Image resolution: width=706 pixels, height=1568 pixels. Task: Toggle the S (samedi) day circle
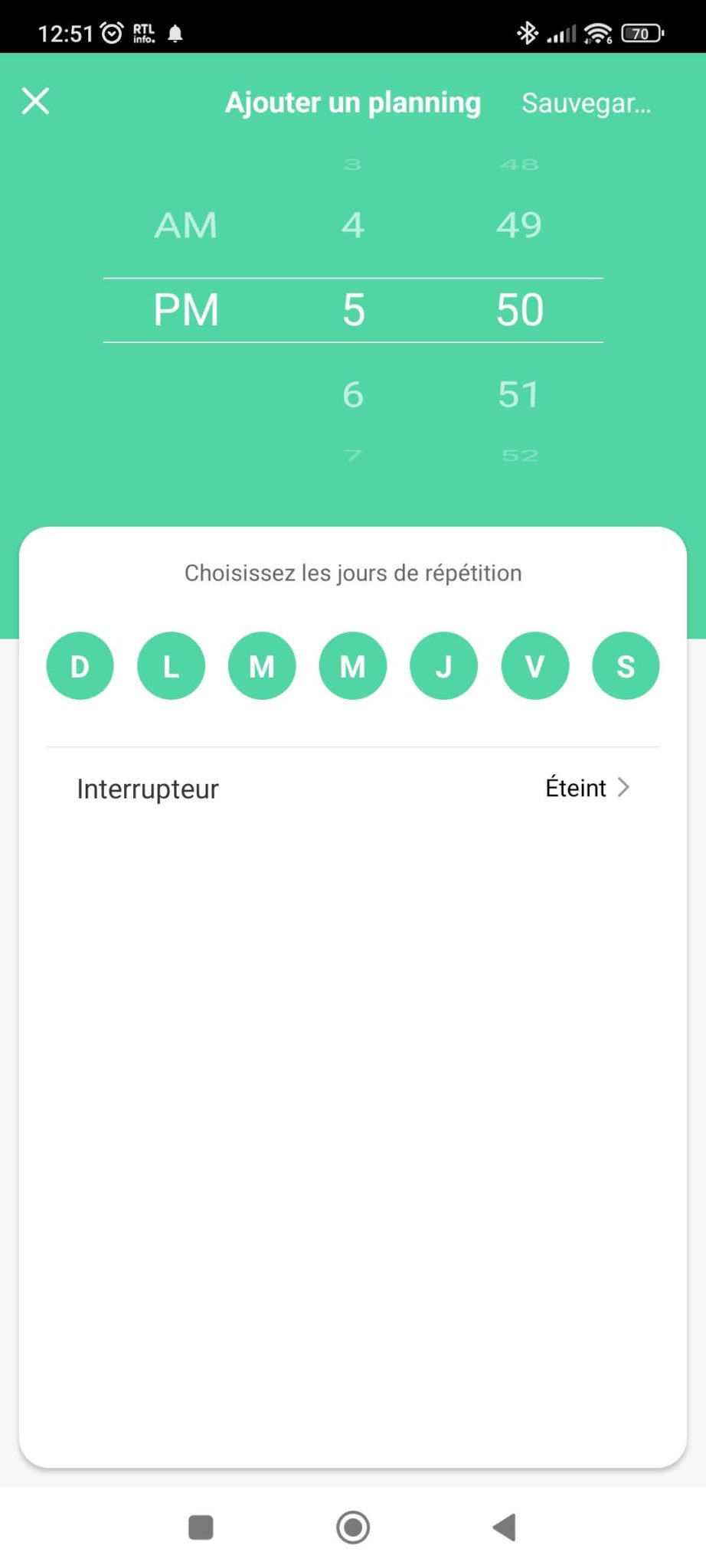pos(626,666)
